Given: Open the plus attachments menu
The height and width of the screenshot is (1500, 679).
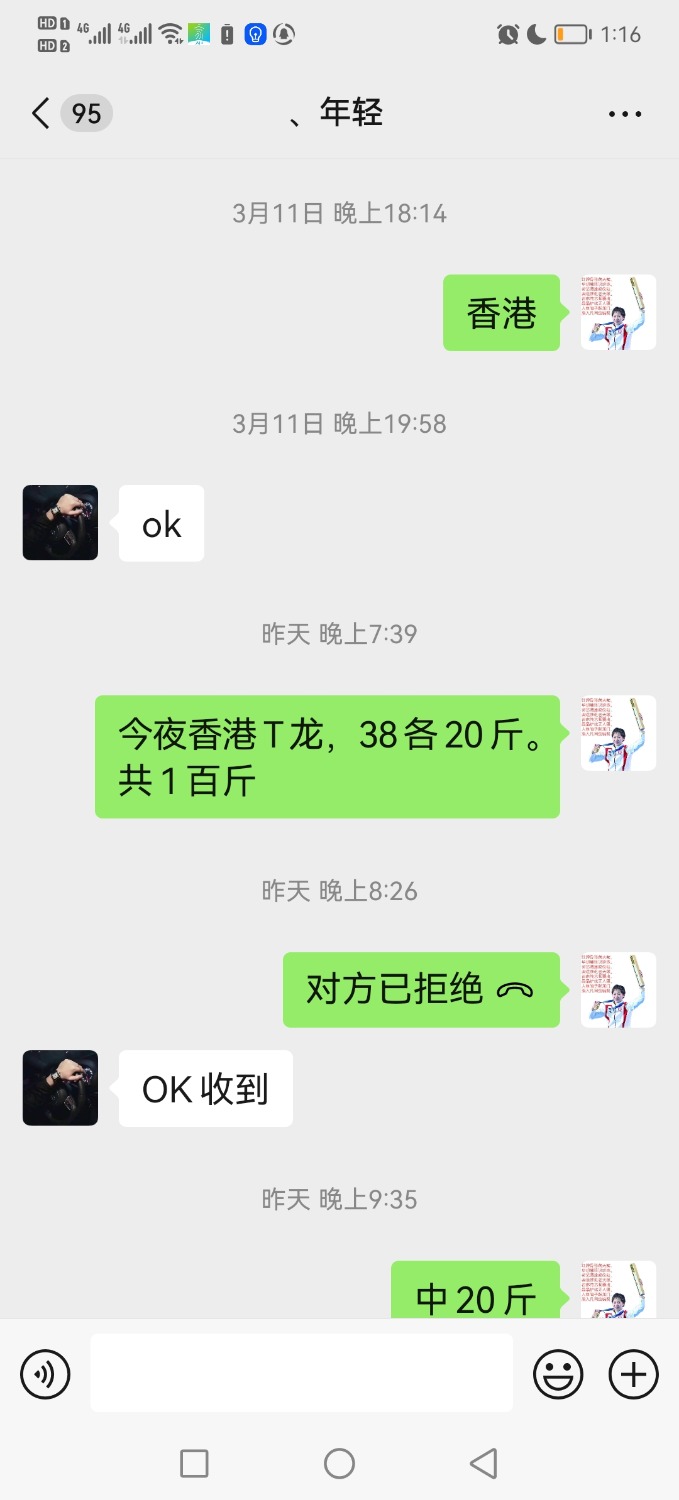Looking at the screenshot, I should (633, 1374).
